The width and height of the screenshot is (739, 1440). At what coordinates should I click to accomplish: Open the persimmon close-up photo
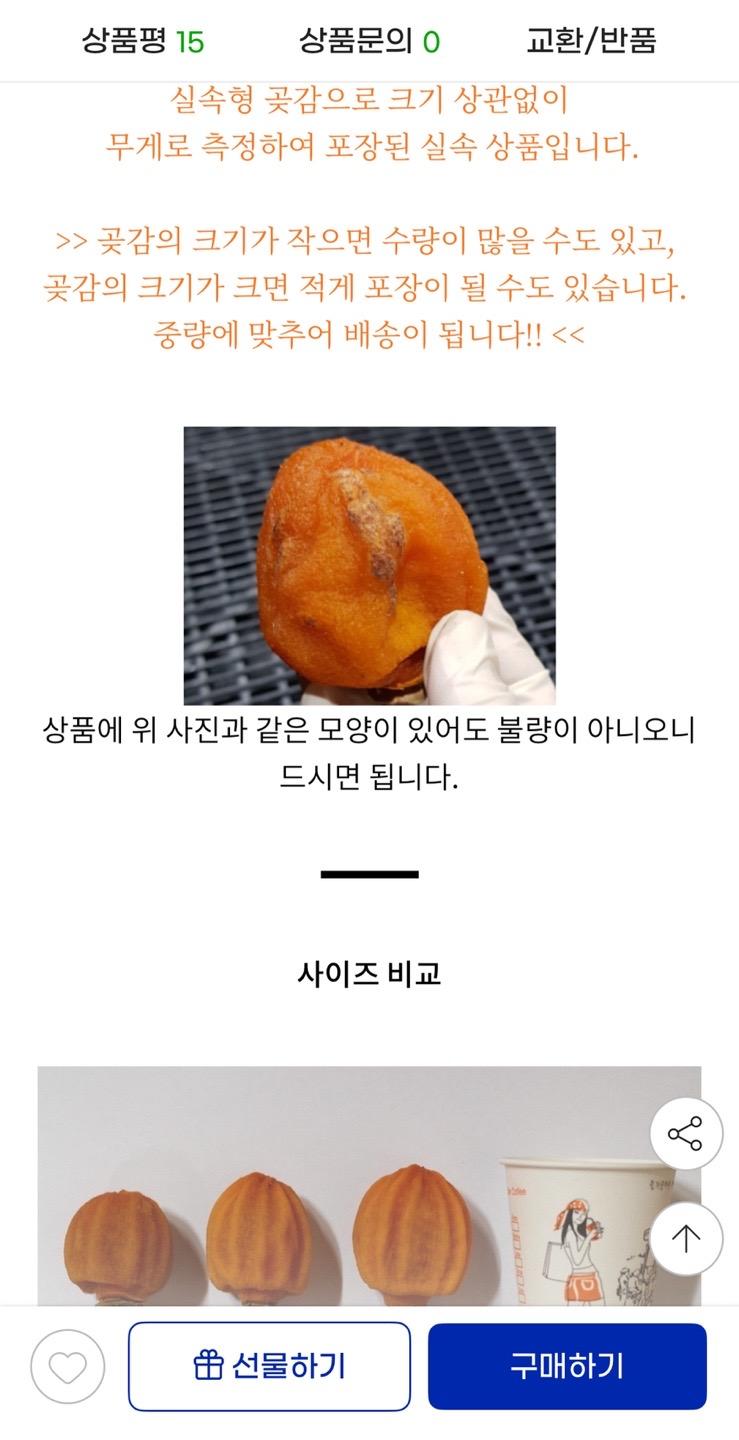pyautogui.click(x=369, y=565)
